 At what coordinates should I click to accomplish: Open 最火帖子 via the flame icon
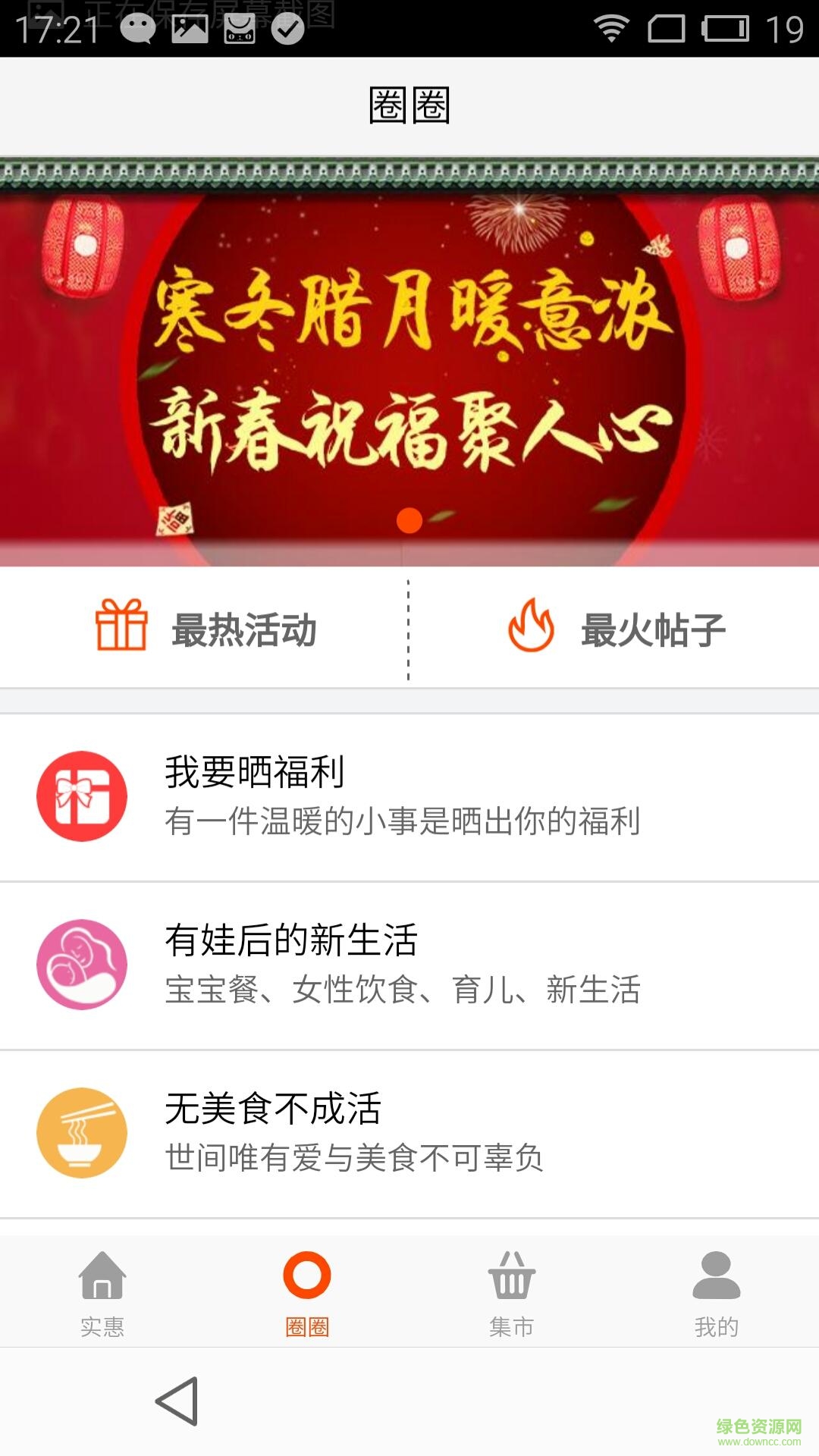[x=531, y=628]
